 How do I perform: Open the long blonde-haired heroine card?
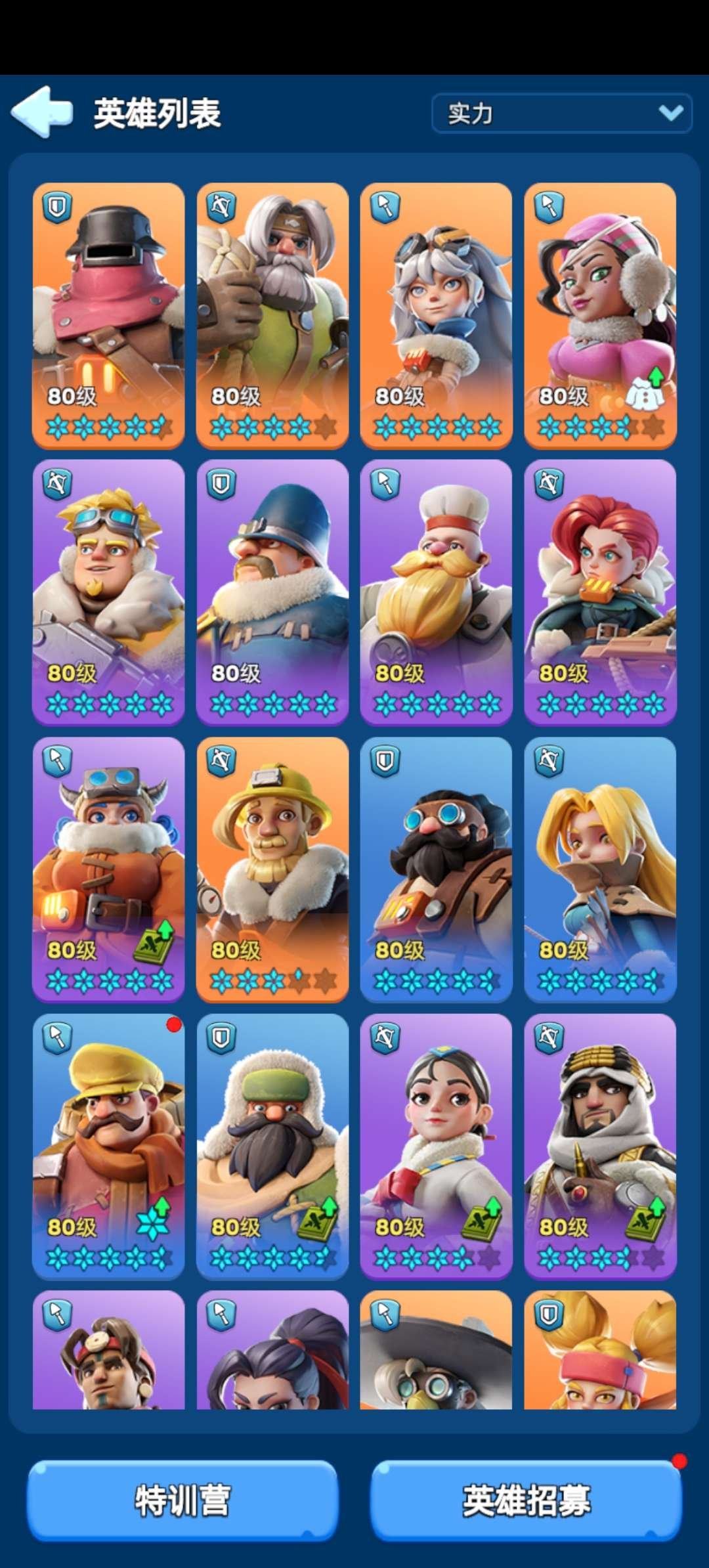click(600, 869)
